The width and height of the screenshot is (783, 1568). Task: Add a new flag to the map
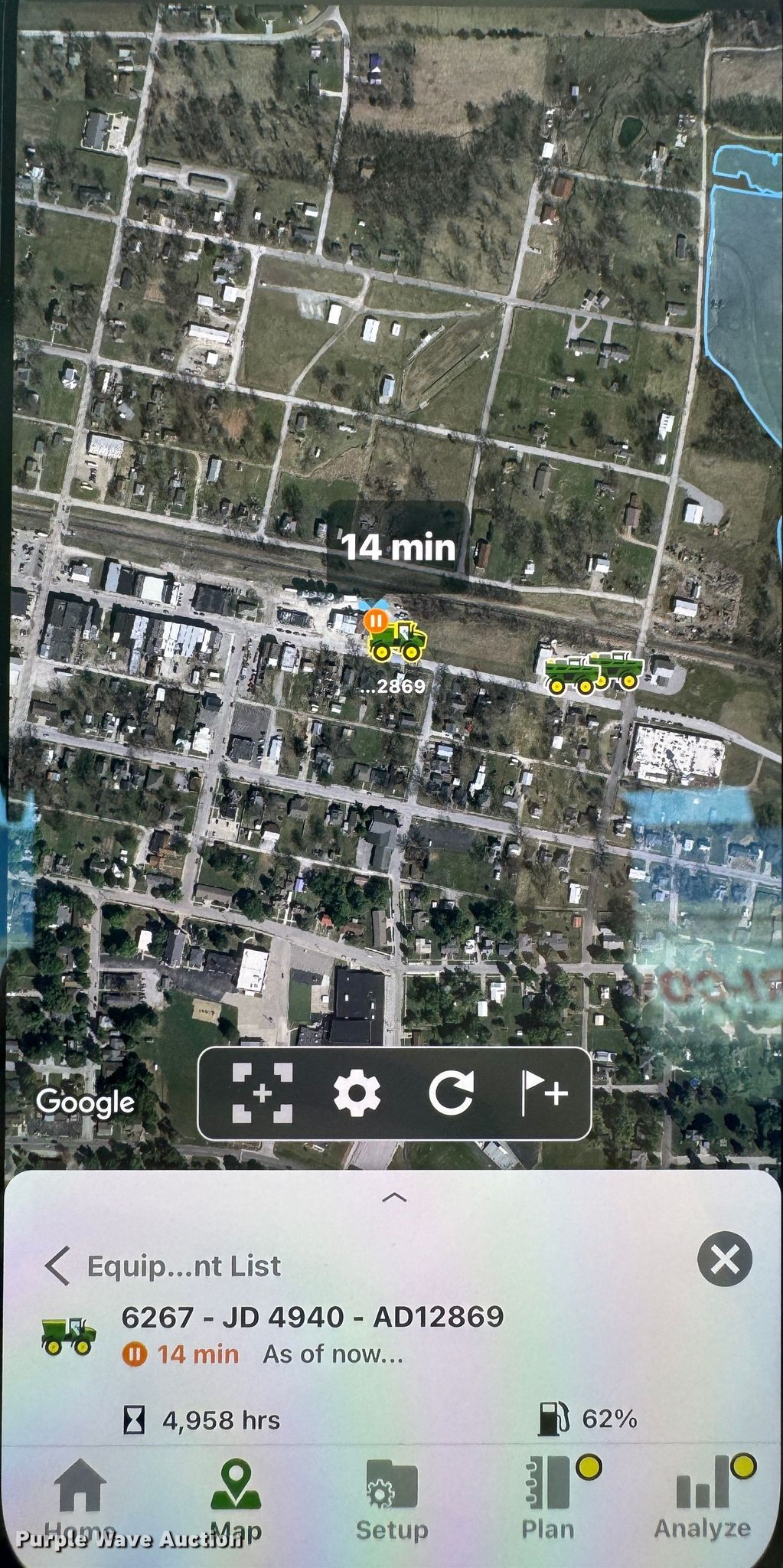[x=544, y=1093]
